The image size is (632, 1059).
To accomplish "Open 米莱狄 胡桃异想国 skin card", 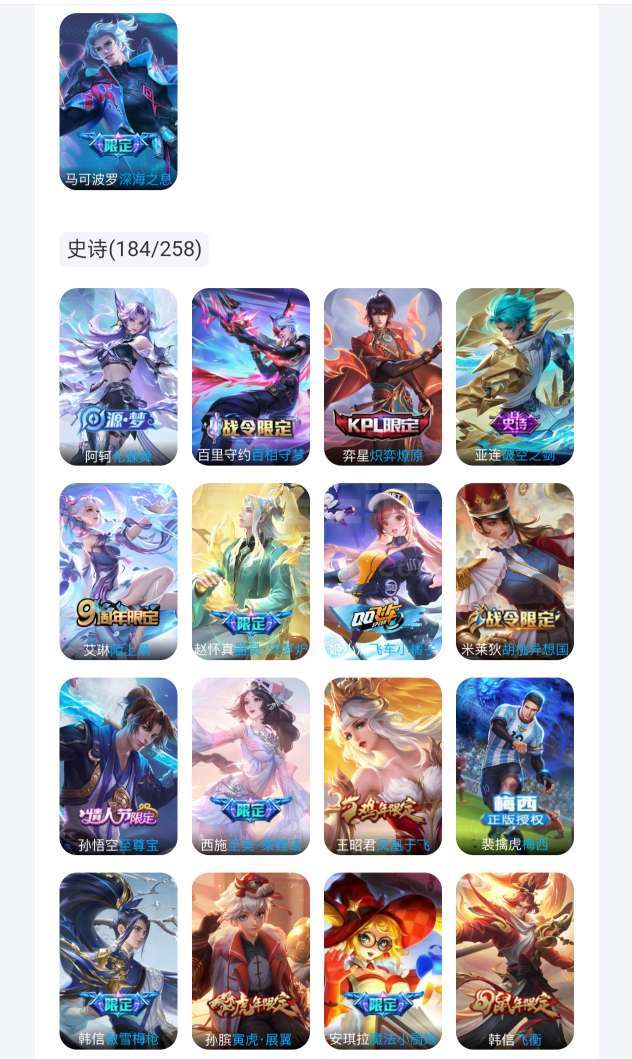I will pos(515,571).
